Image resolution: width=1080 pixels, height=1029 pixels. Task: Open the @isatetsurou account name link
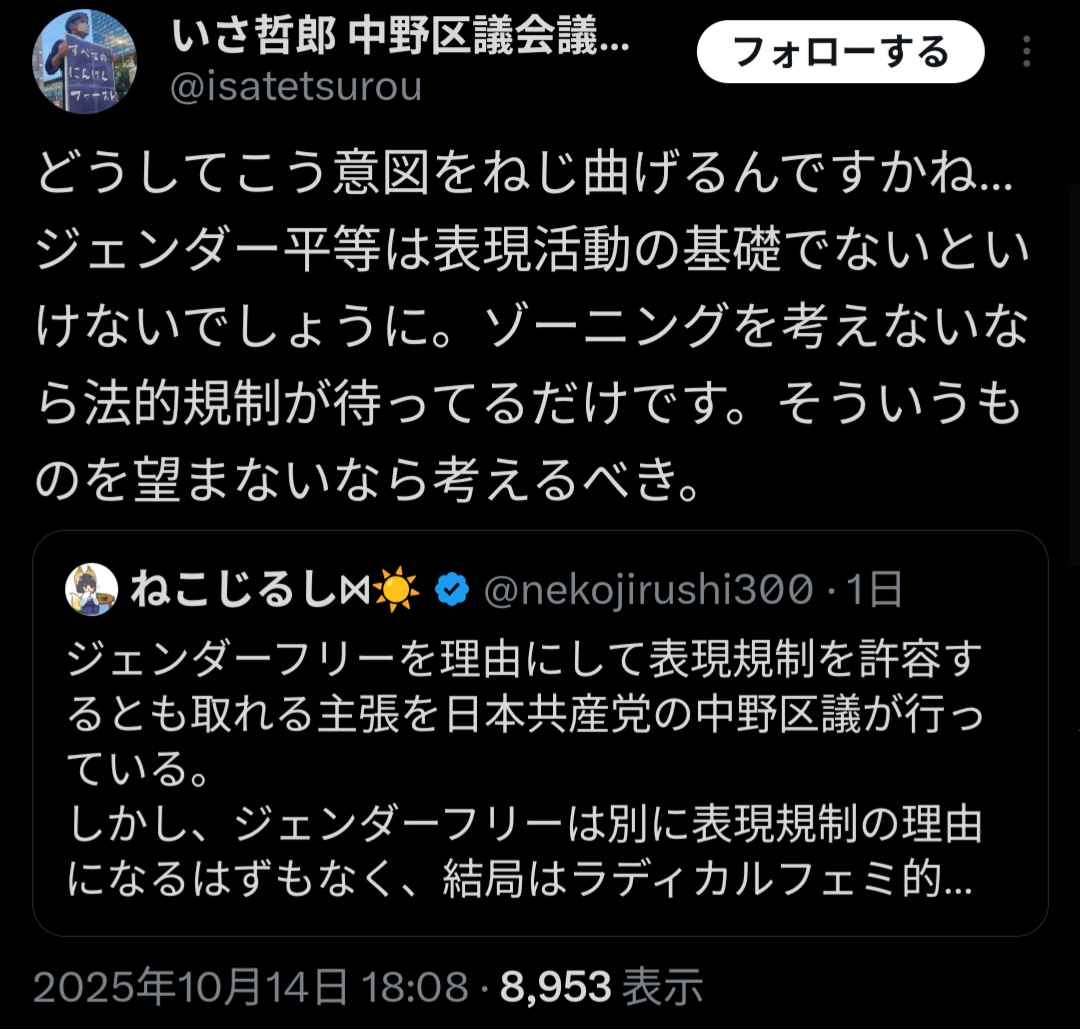coord(296,88)
